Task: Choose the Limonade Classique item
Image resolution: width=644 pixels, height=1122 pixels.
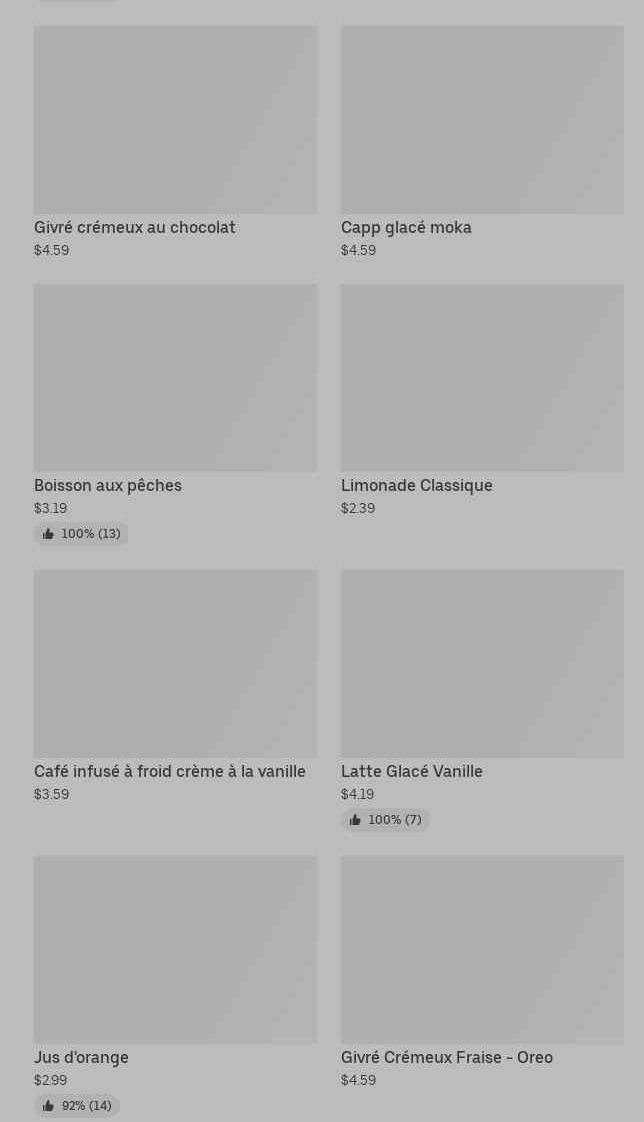Action: 482,401
